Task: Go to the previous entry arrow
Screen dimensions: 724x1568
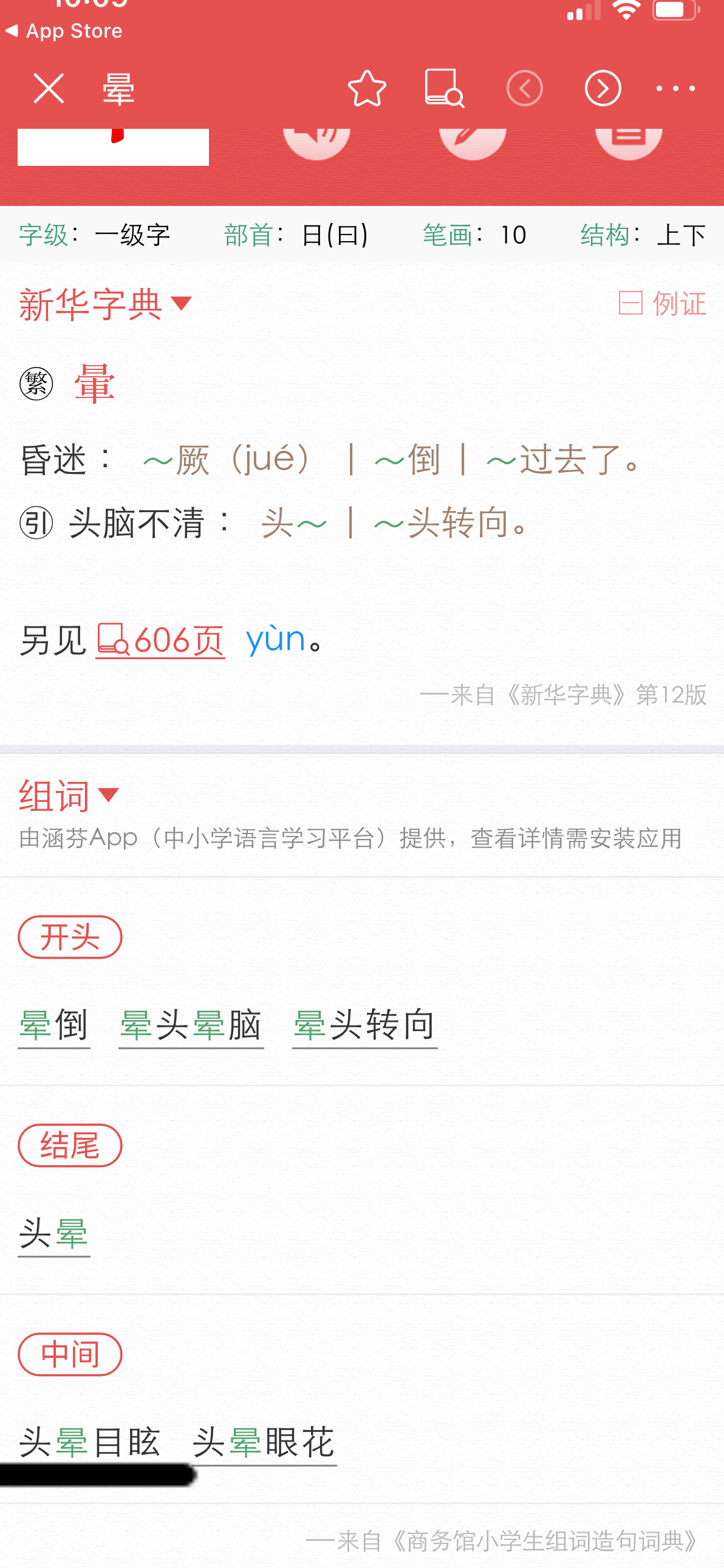Action: (524, 89)
